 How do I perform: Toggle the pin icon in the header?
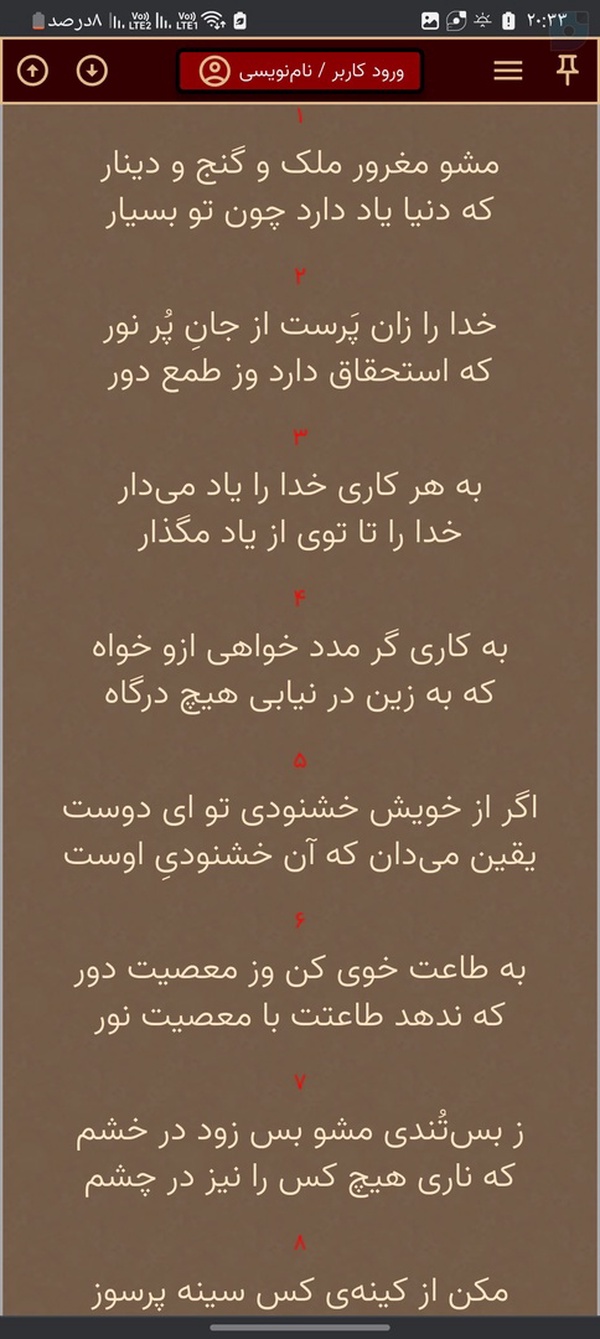point(567,70)
